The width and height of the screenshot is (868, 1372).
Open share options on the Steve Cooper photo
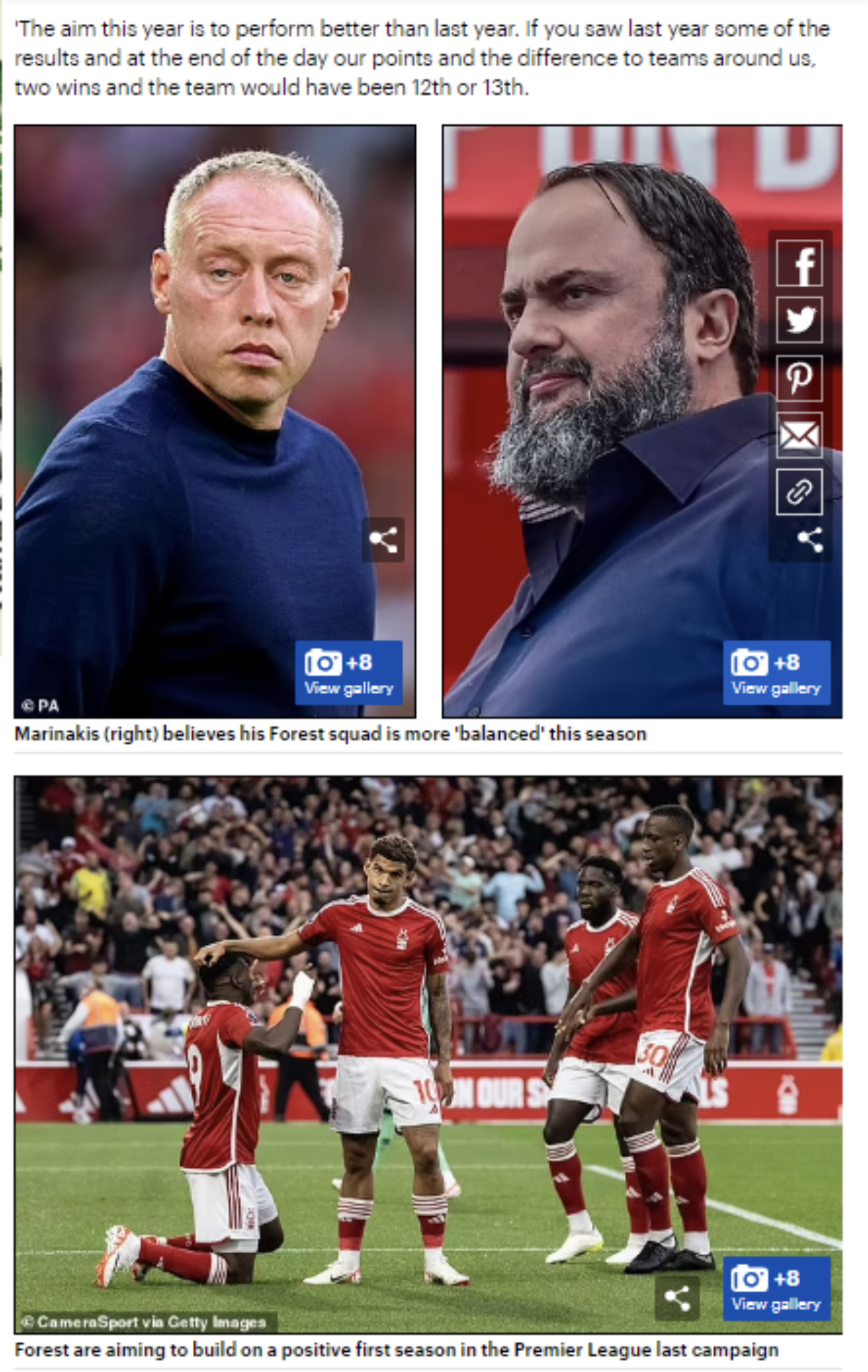[383, 540]
